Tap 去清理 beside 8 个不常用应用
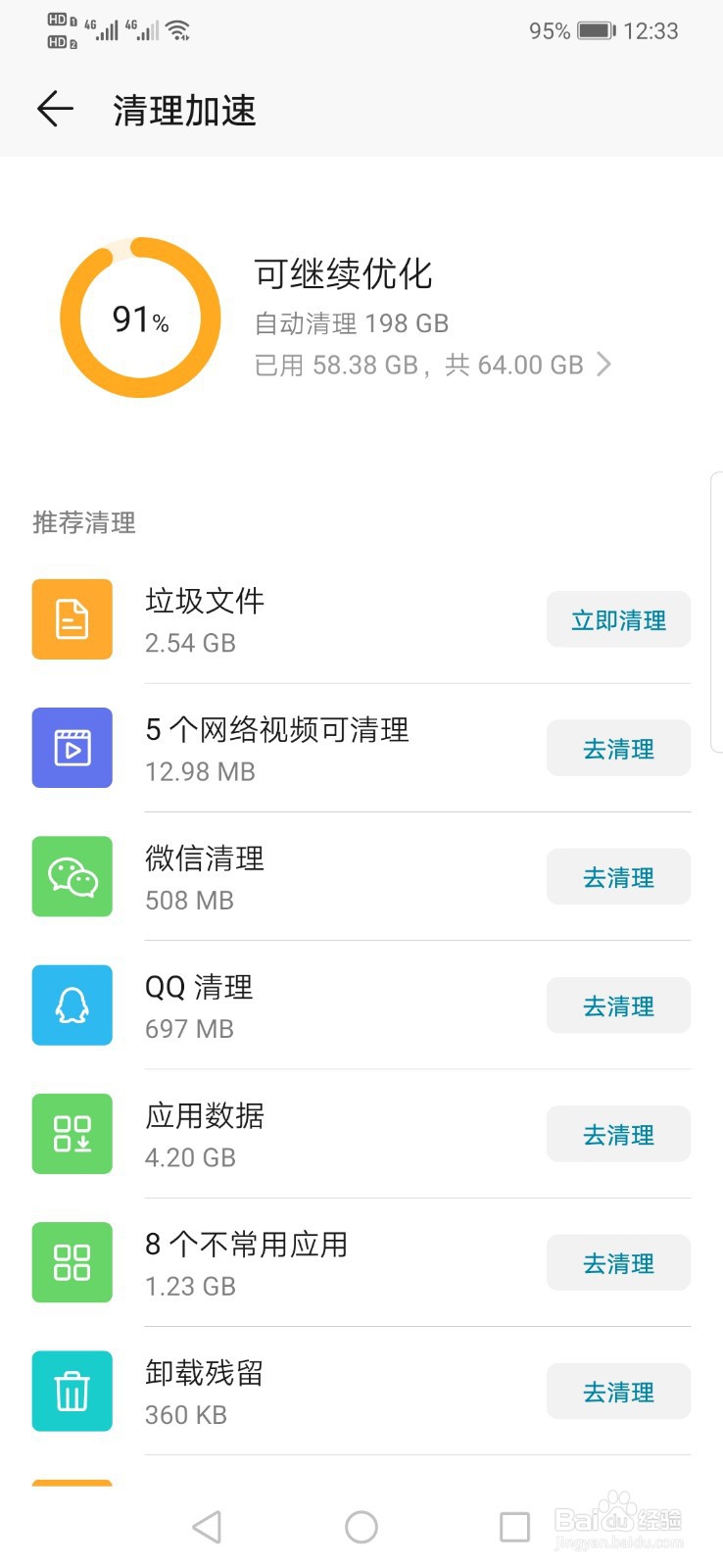Viewport: 723px width, 1568px height. 618,1262
